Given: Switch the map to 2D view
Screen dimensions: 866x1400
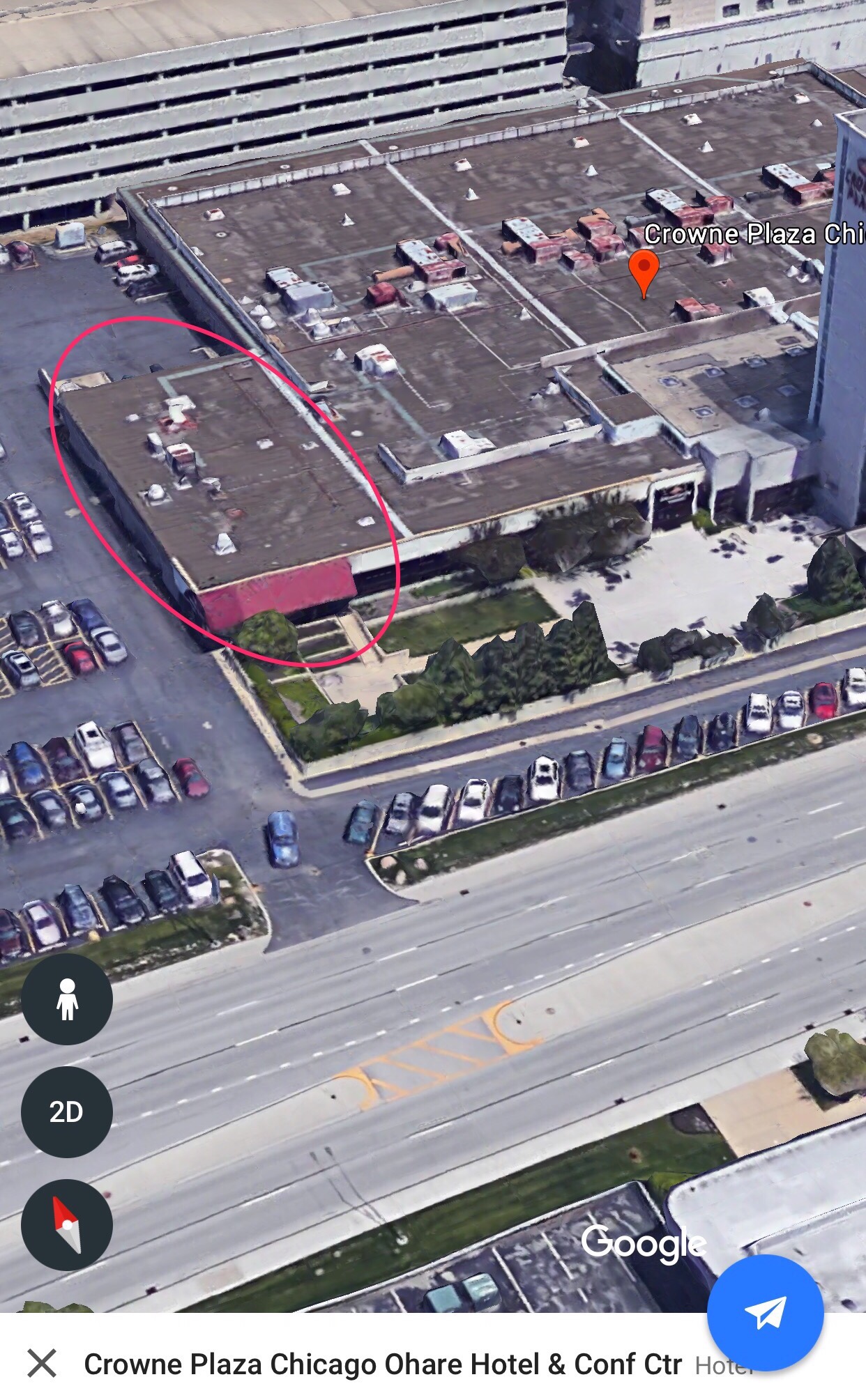Looking at the screenshot, I should tap(67, 1111).
